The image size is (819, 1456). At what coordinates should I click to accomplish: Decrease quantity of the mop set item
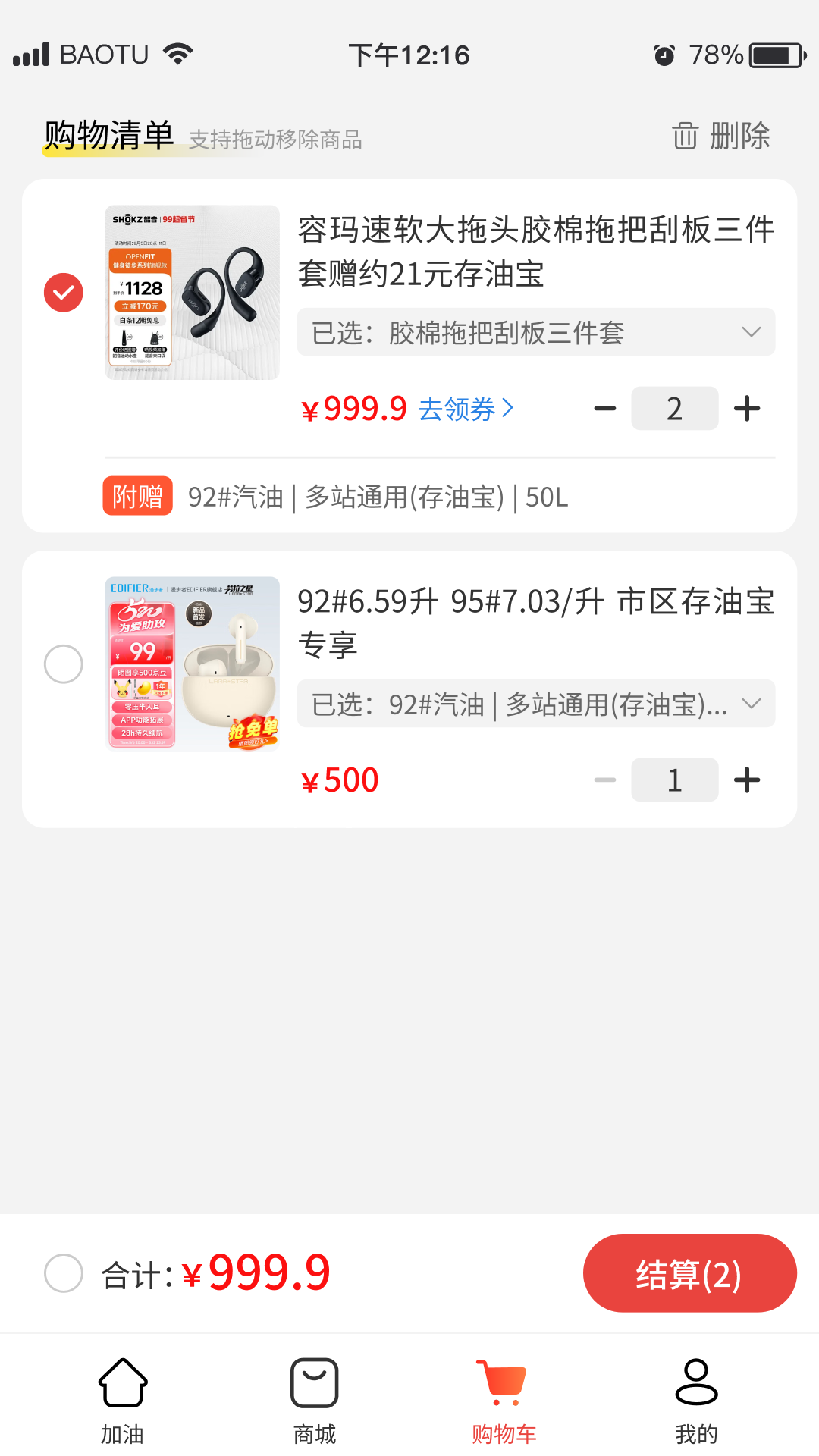[605, 408]
